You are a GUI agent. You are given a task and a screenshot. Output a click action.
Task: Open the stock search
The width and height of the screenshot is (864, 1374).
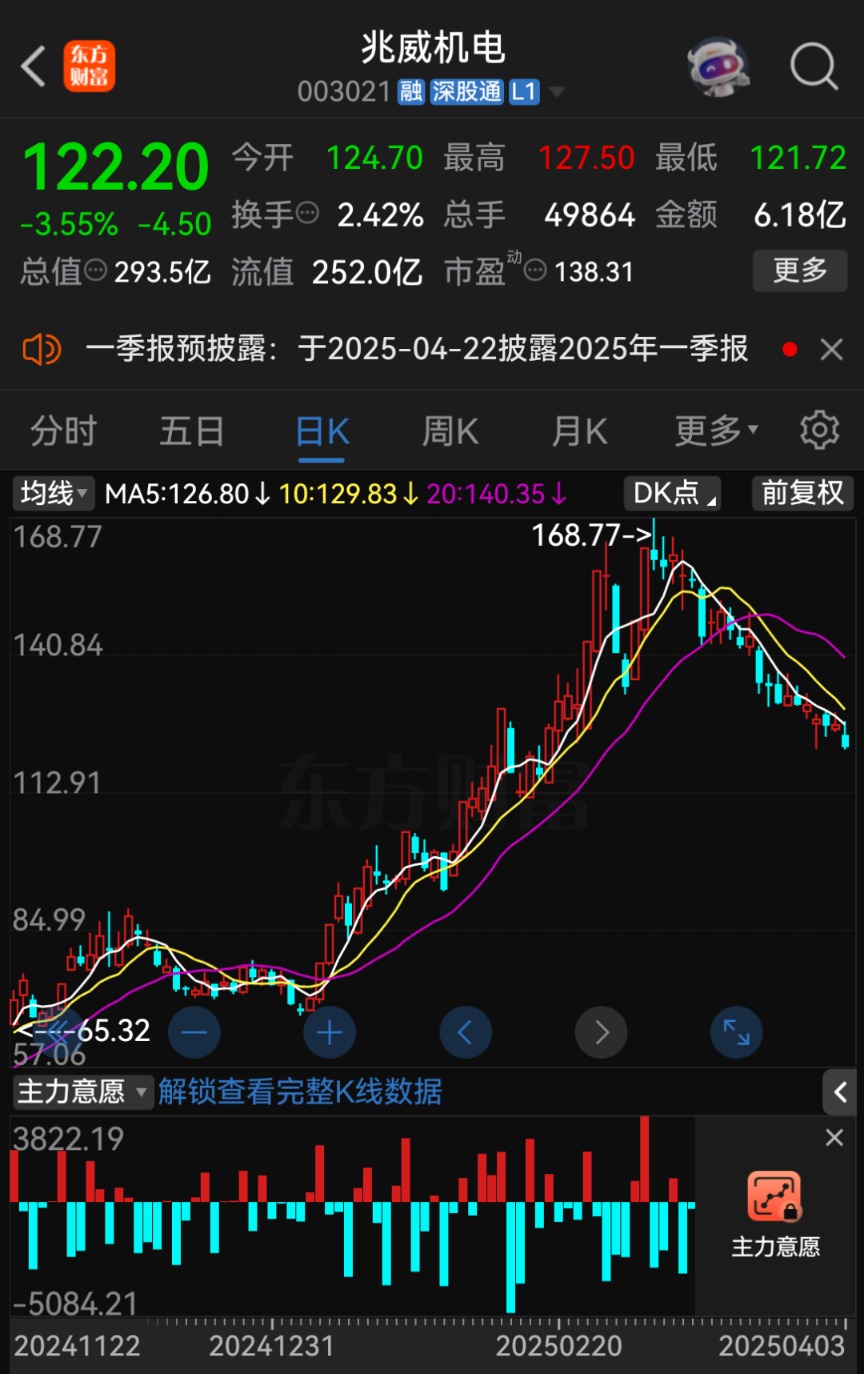[812, 65]
